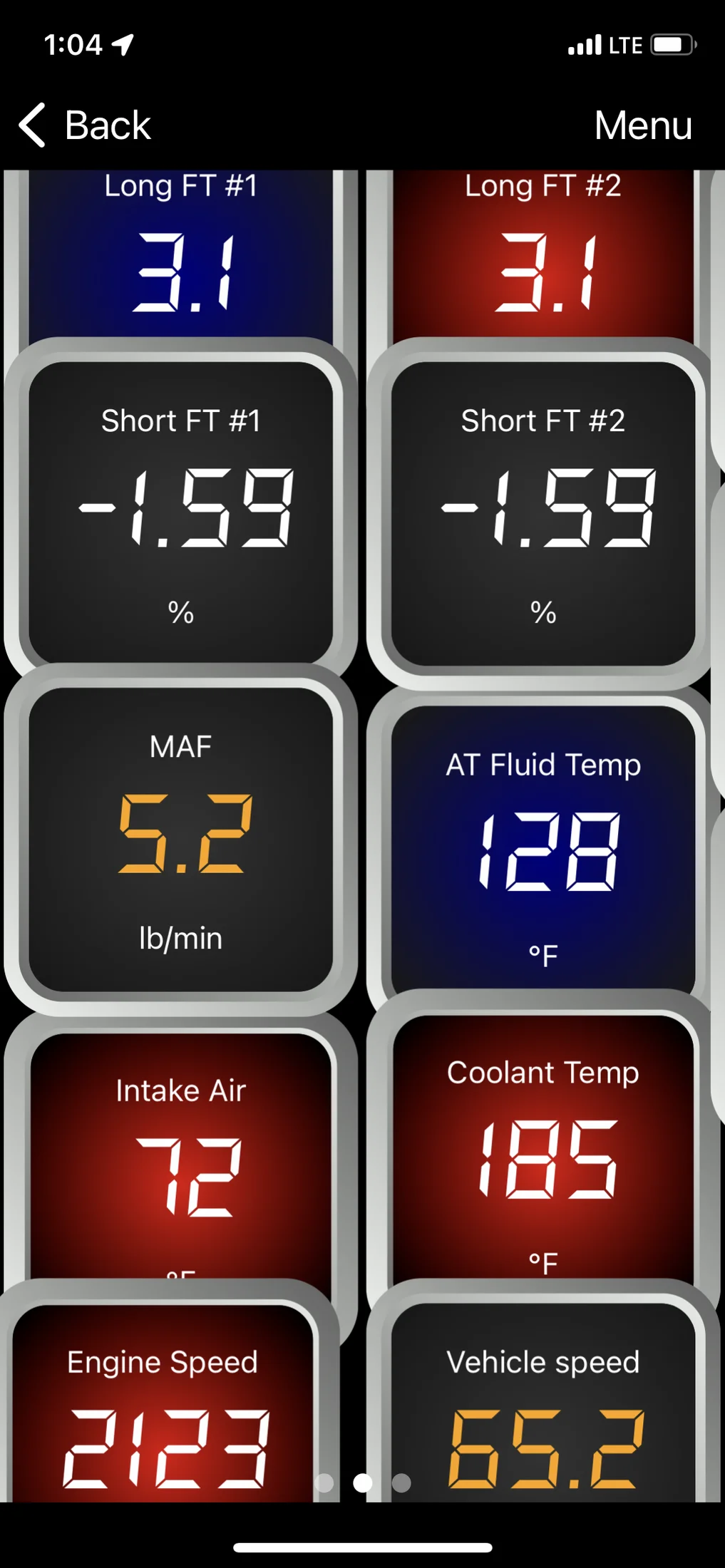Tap the page indicator dots
725x1568 pixels.
[x=362, y=1482]
